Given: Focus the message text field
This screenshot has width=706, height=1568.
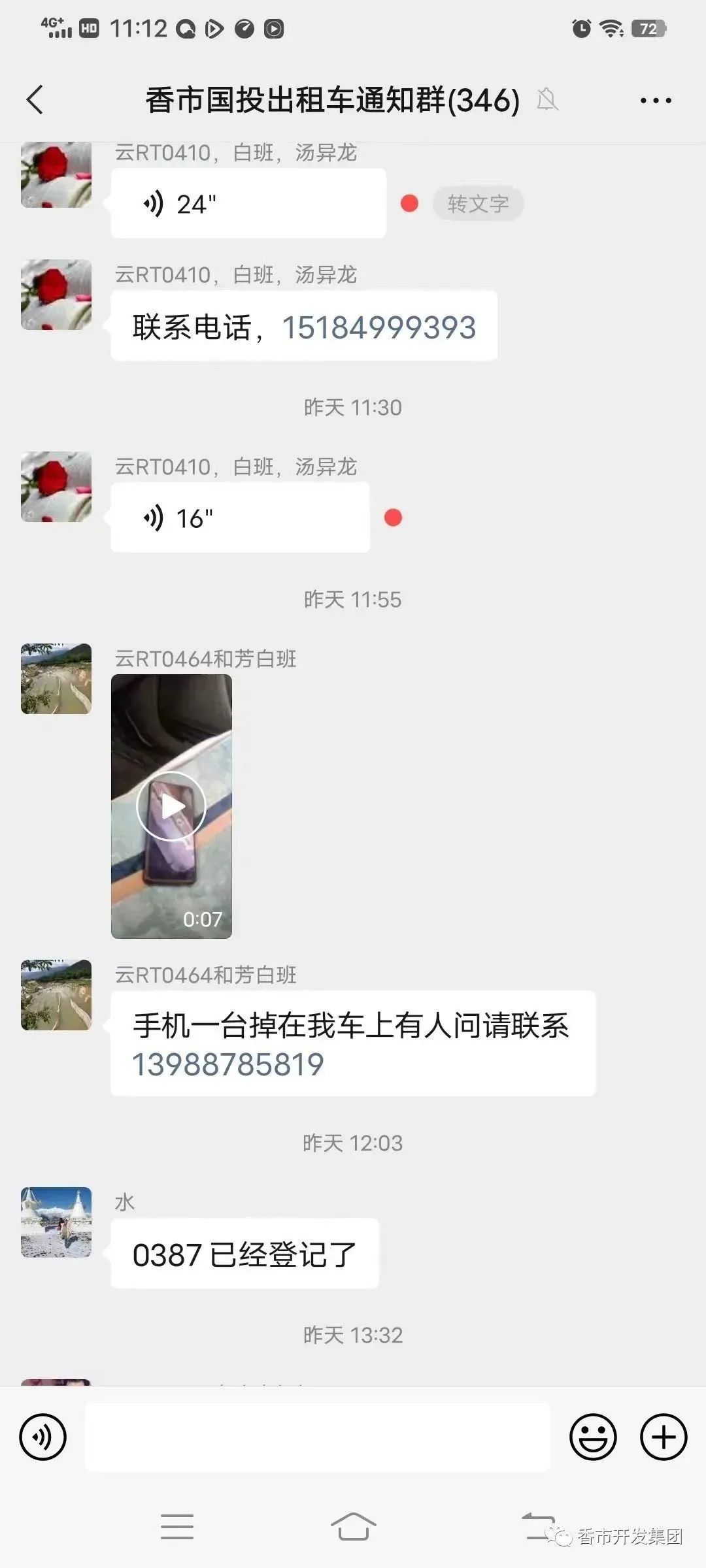Looking at the screenshot, I should pos(317,1437).
